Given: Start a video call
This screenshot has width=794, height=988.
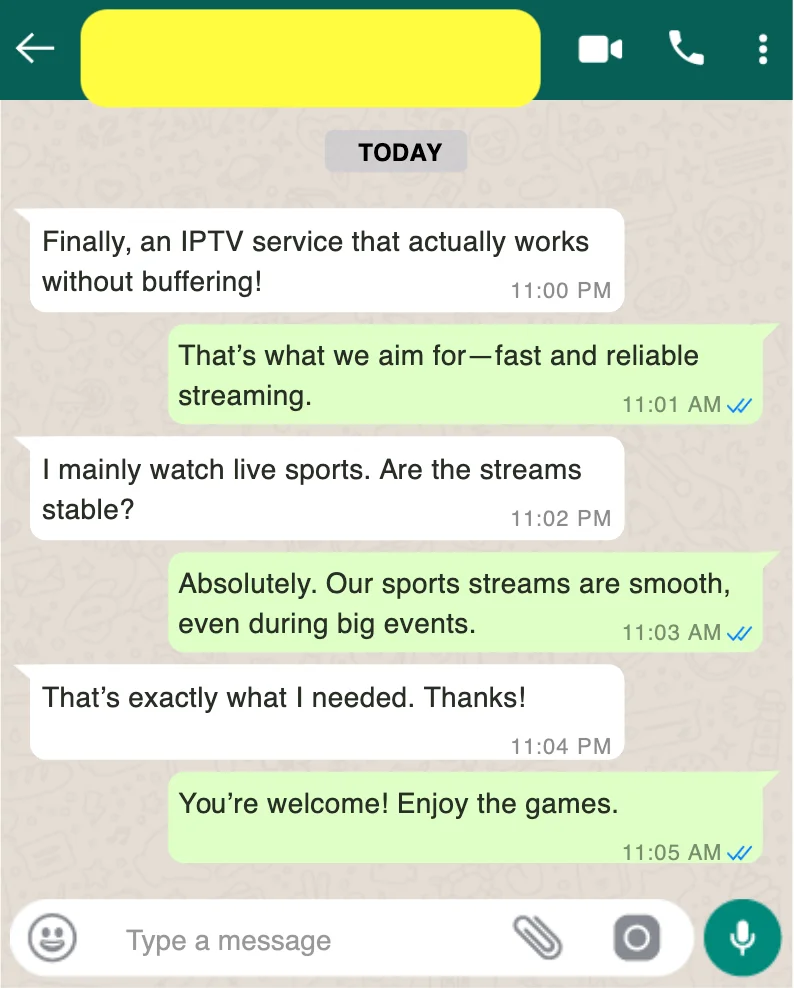Looking at the screenshot, I should [x=600, y=49].
